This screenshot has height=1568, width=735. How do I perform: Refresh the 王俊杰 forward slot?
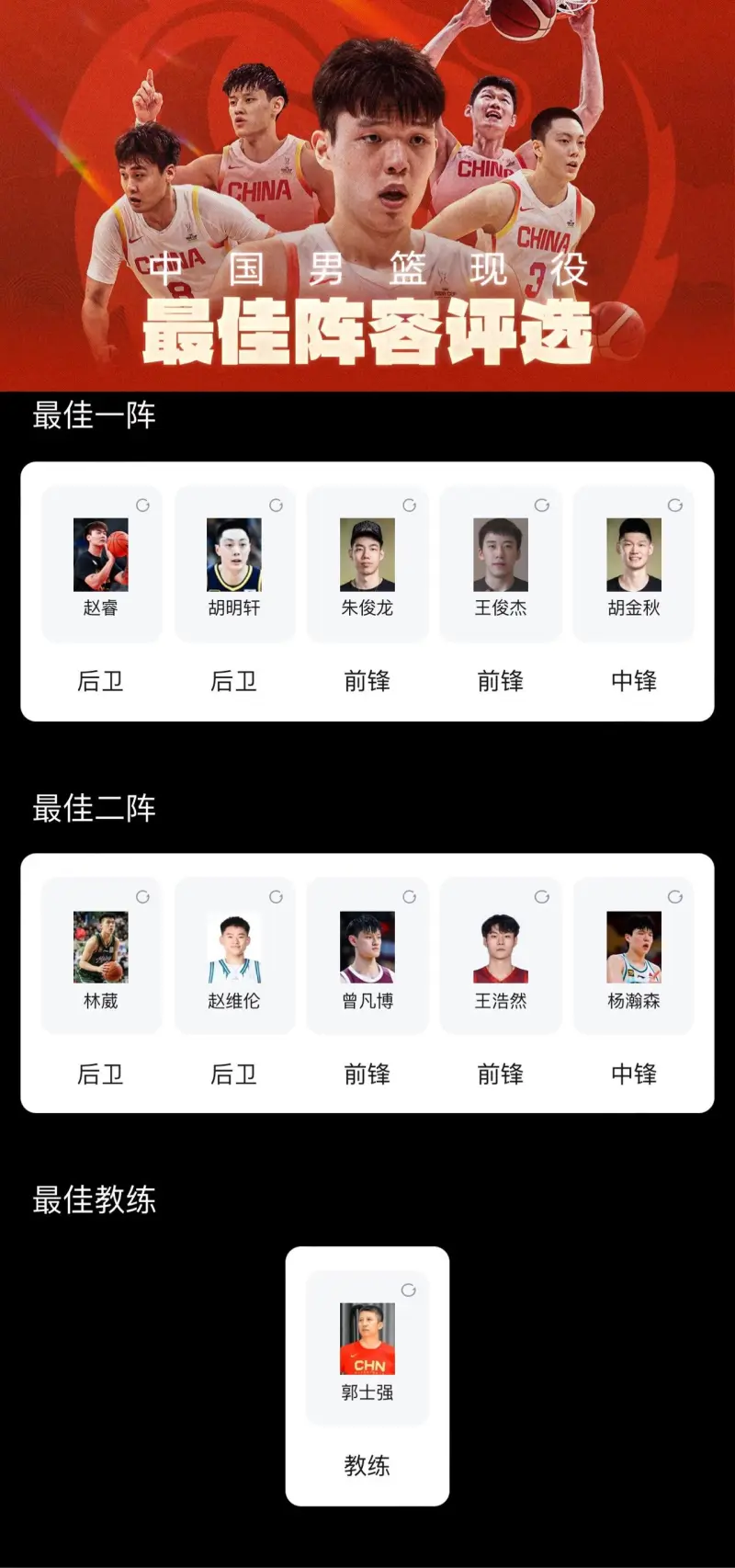click(542, 506)
